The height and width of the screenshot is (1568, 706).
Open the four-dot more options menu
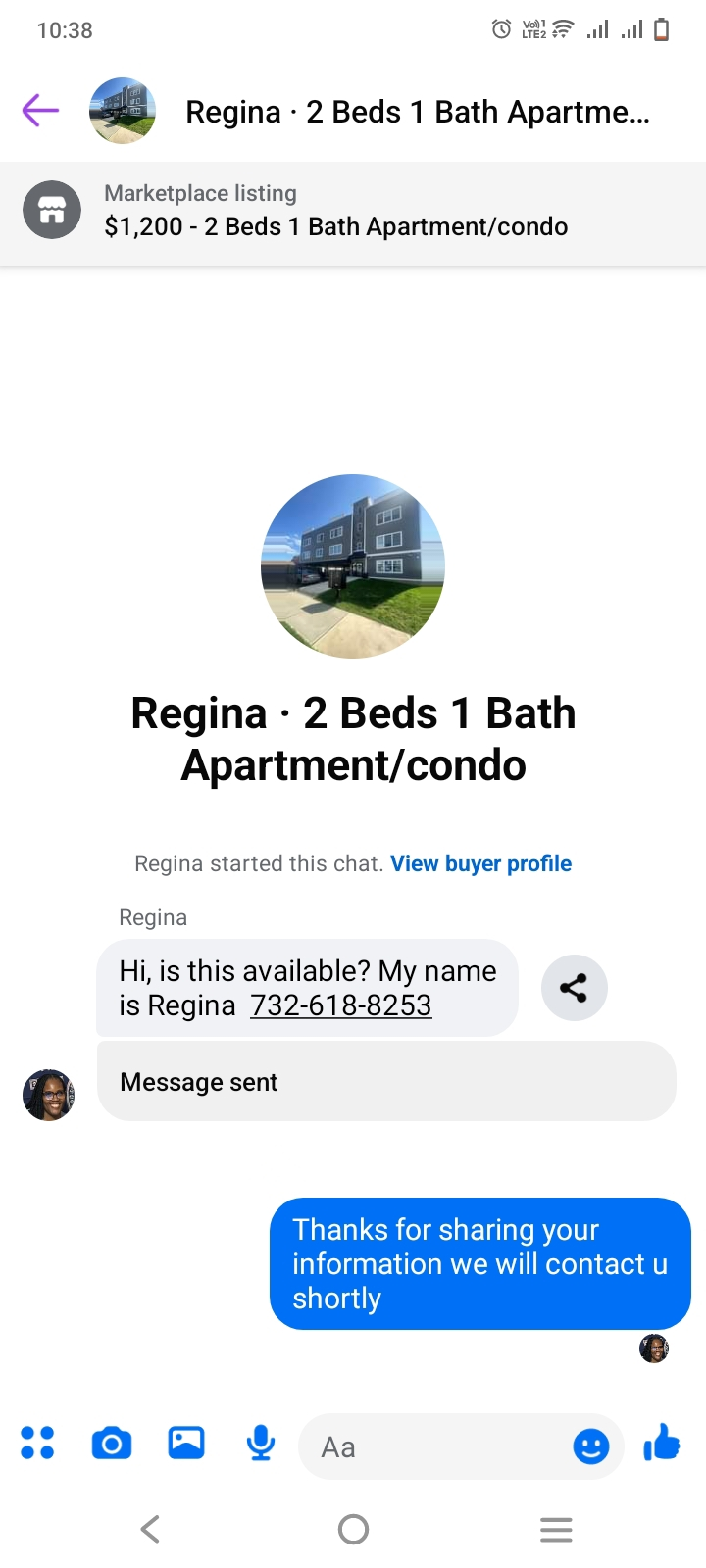(37, 1443)
